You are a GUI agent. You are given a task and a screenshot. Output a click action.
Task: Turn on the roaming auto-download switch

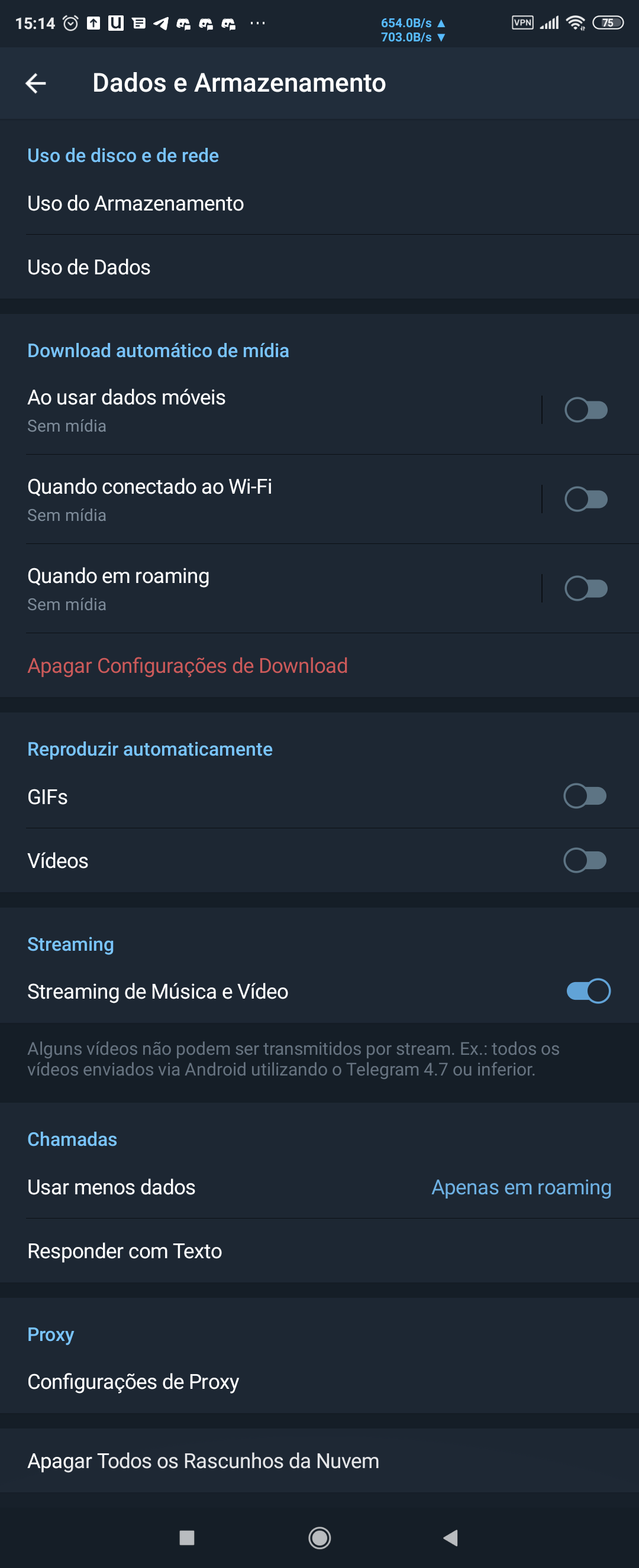point(585,589)
